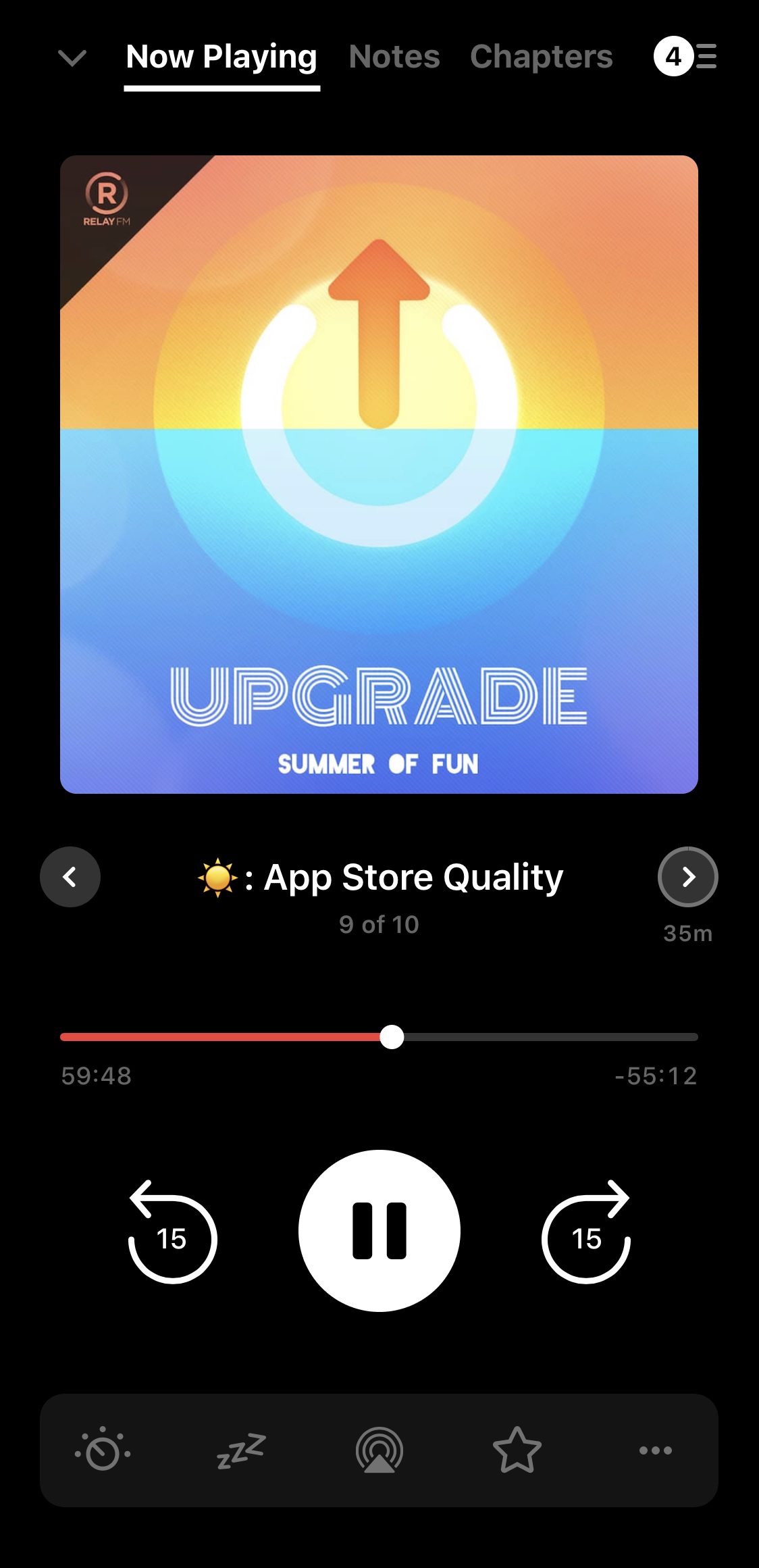Screen dimensions: 759x1568
Task: Open playback speed and effects
Action: click(x=103, y=1450)
